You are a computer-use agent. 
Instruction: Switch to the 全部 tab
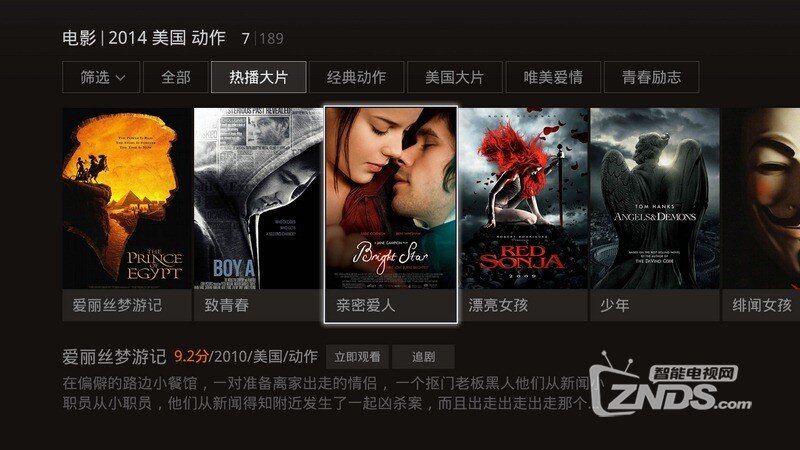175,77
